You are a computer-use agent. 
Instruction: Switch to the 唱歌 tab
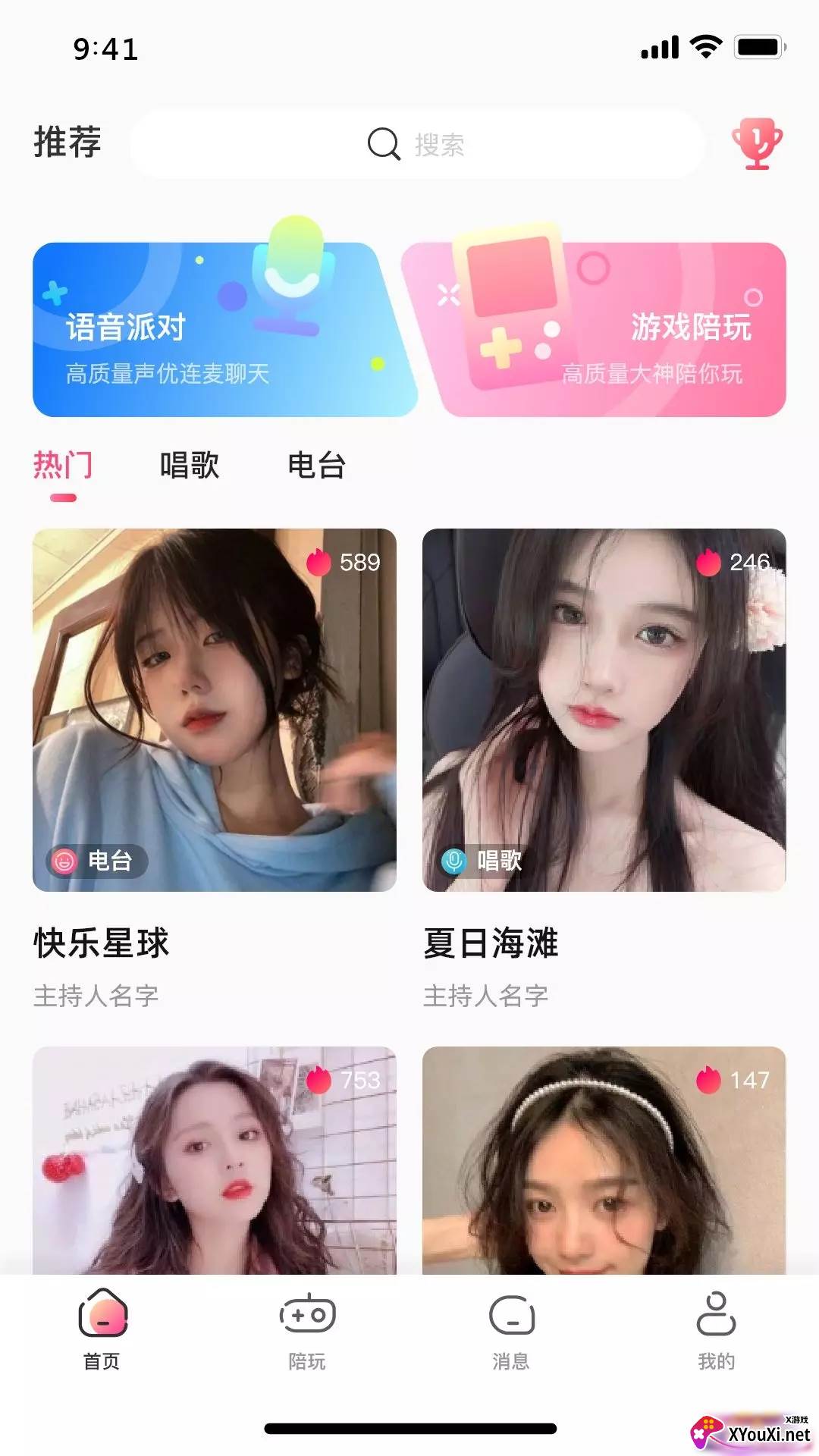point(190,466)
